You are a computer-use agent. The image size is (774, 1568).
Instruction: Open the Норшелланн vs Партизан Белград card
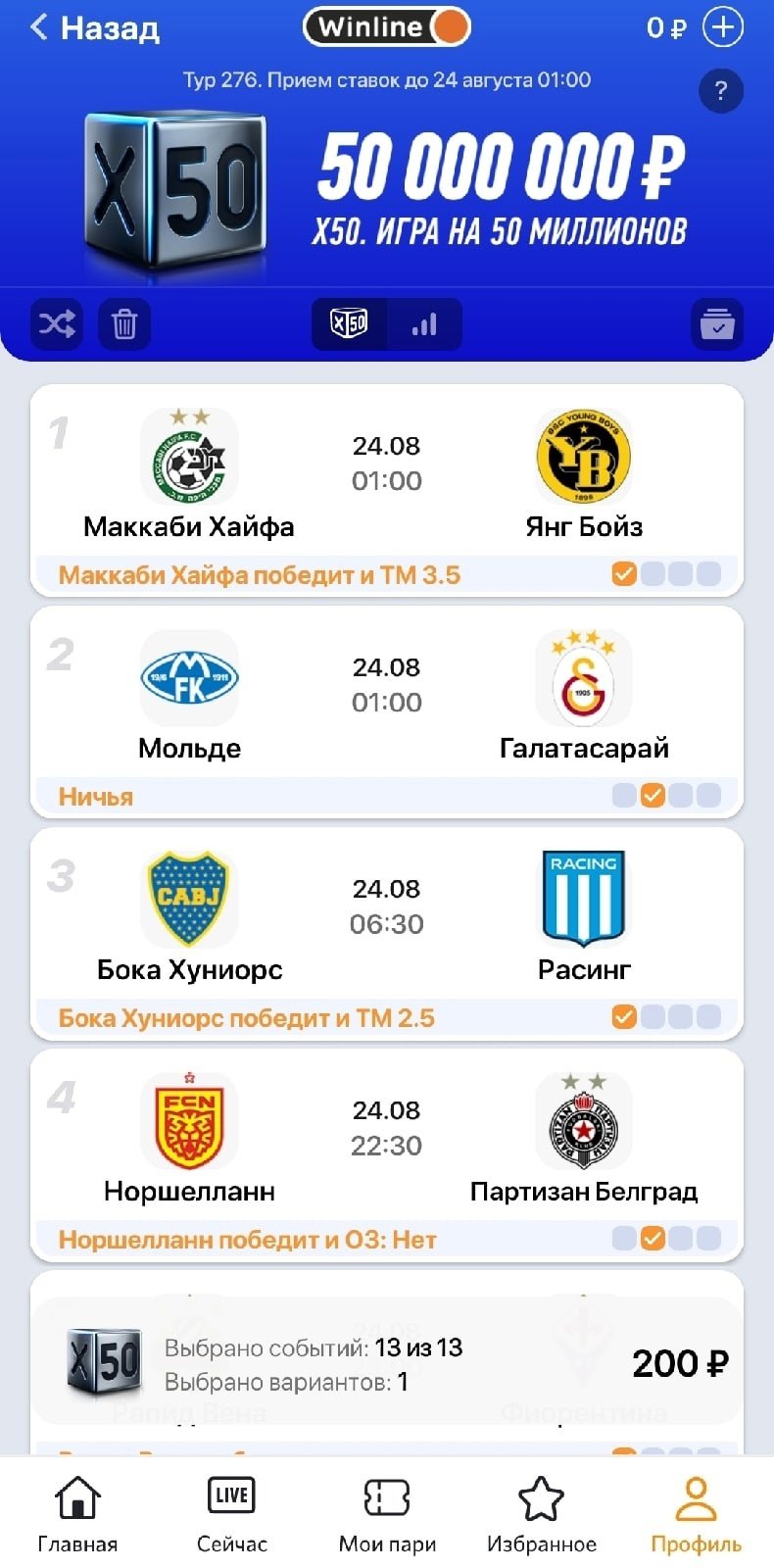click(386, 1137)
